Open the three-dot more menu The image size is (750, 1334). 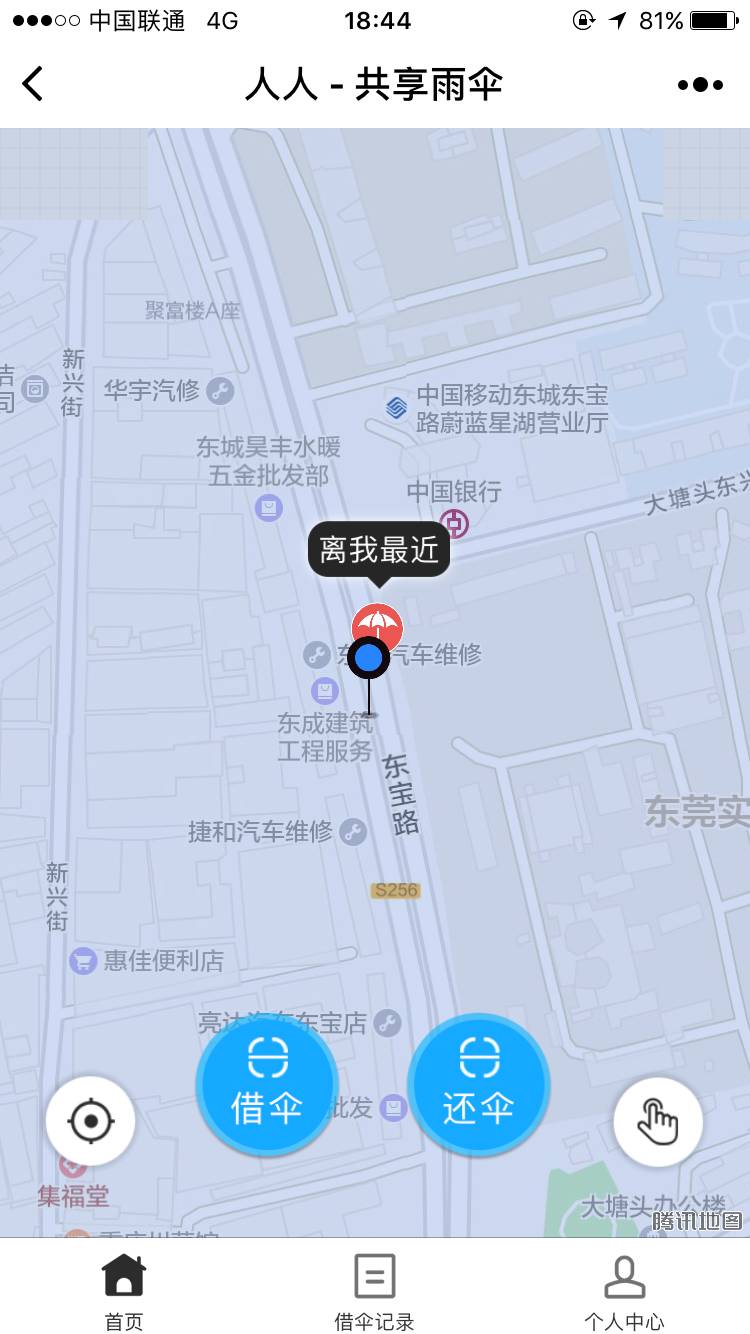coord(700,85)
